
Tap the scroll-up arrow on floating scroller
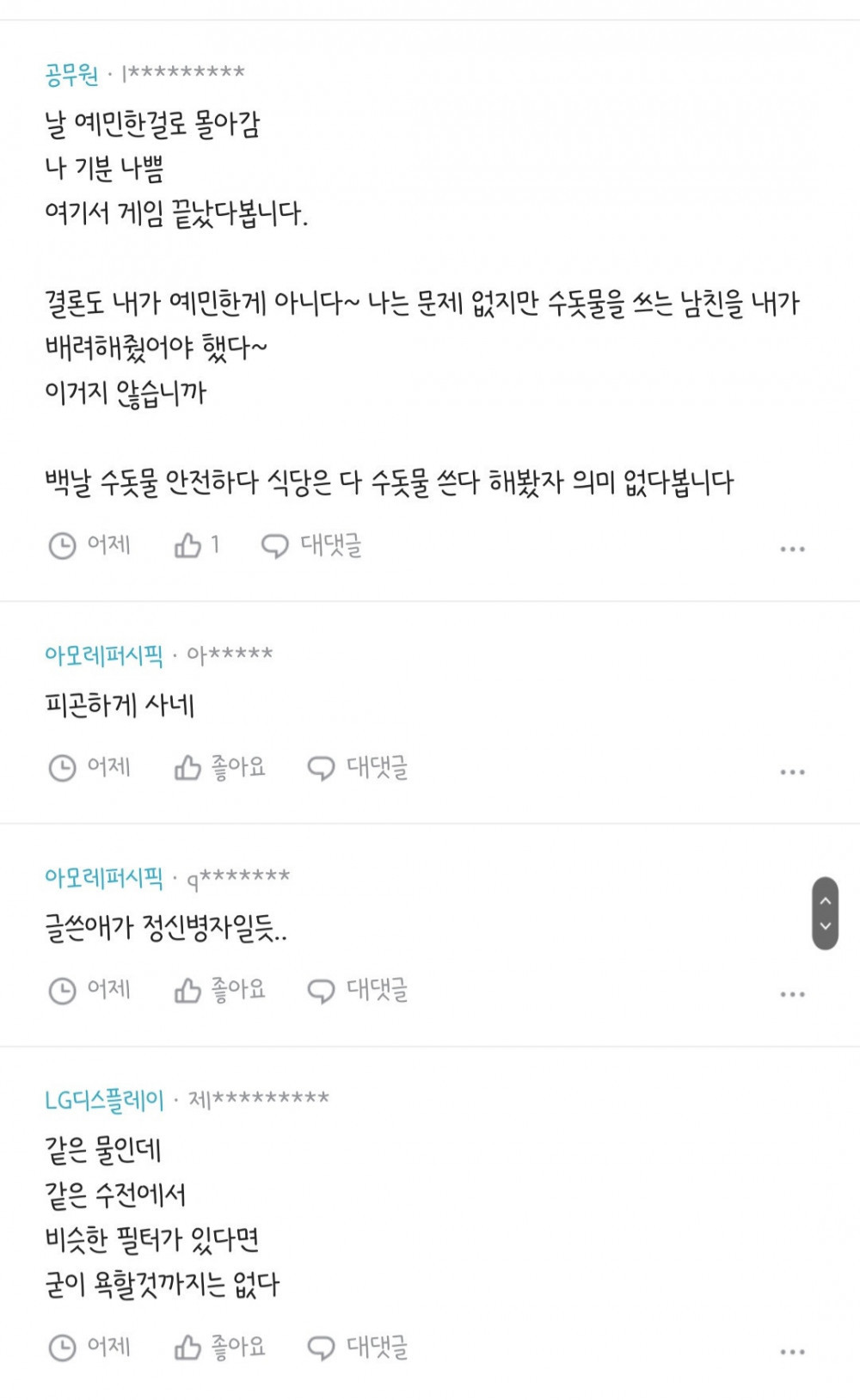pos(826,900)
